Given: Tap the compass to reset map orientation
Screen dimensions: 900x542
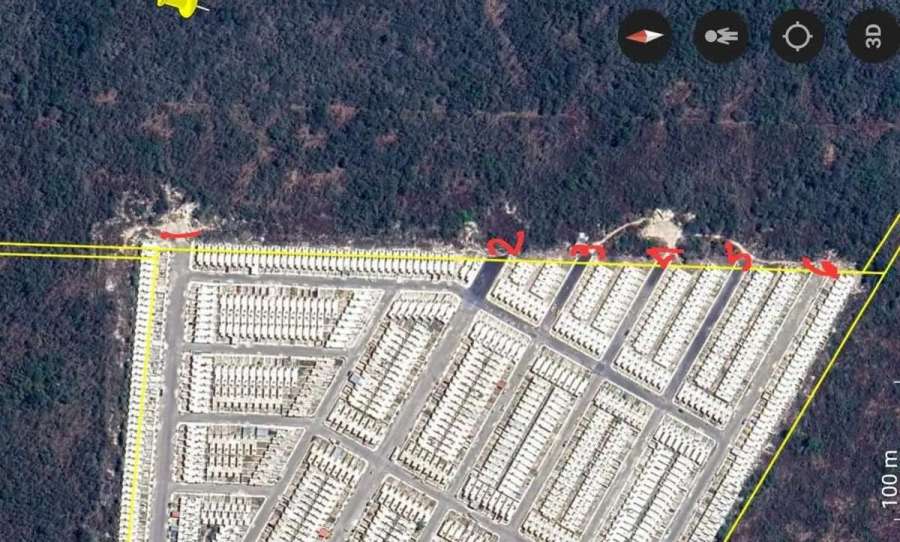Looking at the screenshot, I should click(645, 37).
